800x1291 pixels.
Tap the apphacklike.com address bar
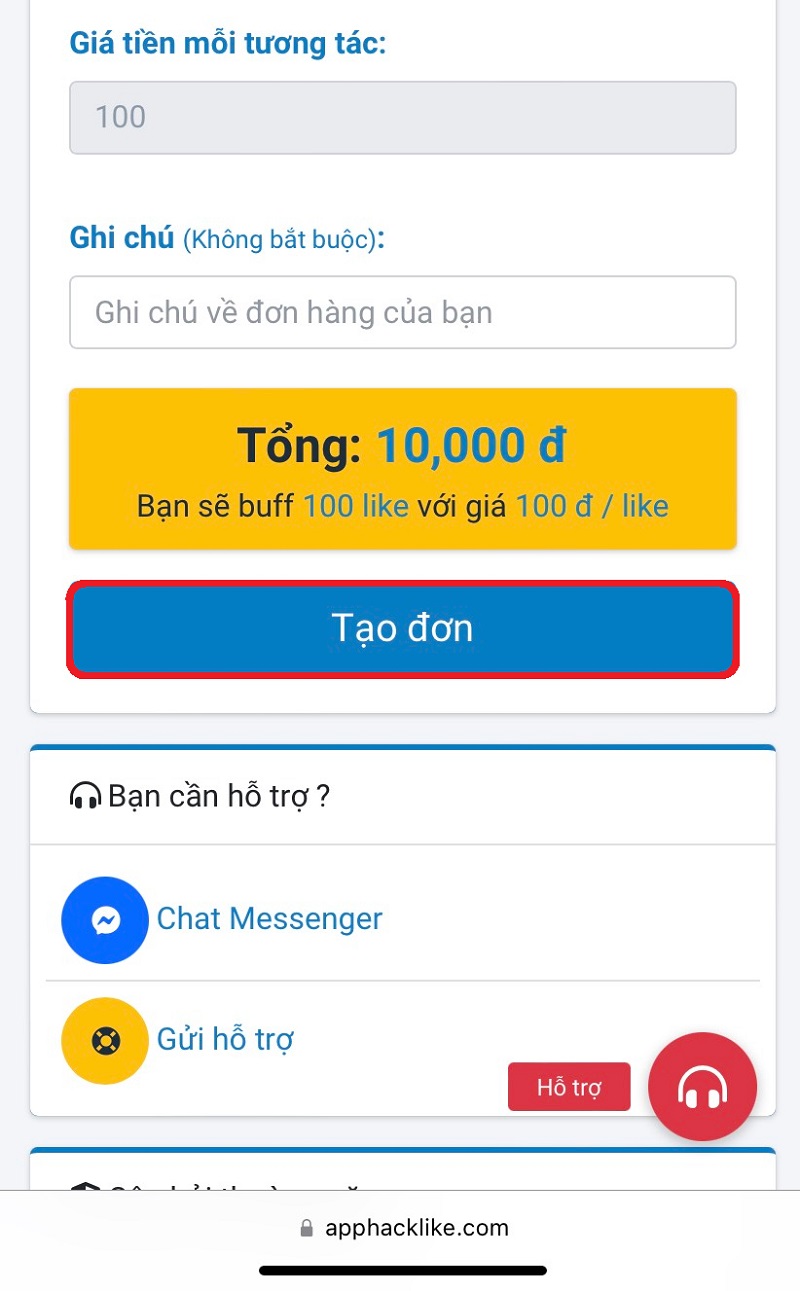click(x=403, y=1228)
